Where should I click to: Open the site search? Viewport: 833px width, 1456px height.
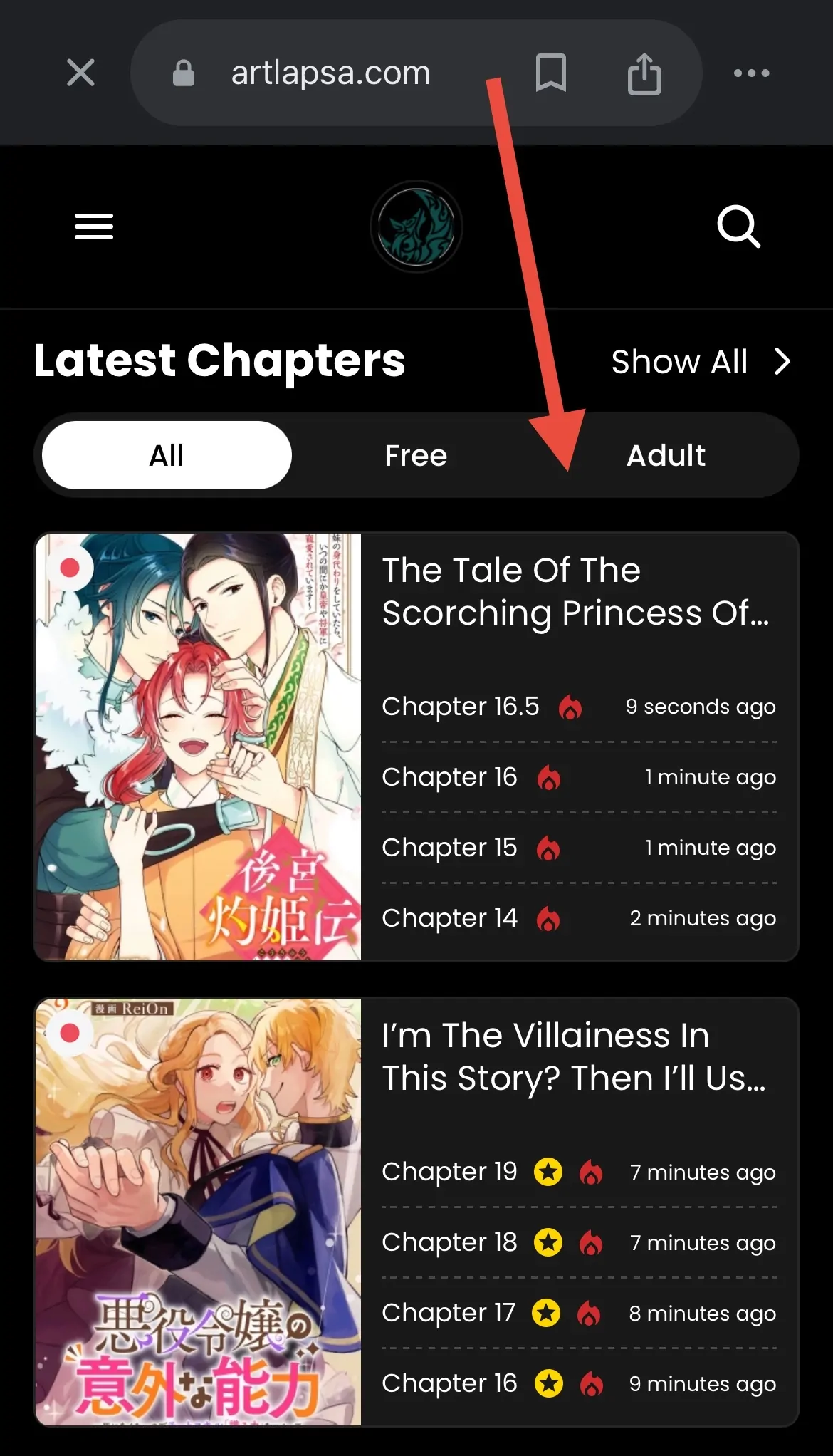pyautogui.click(x=738, y=227)
